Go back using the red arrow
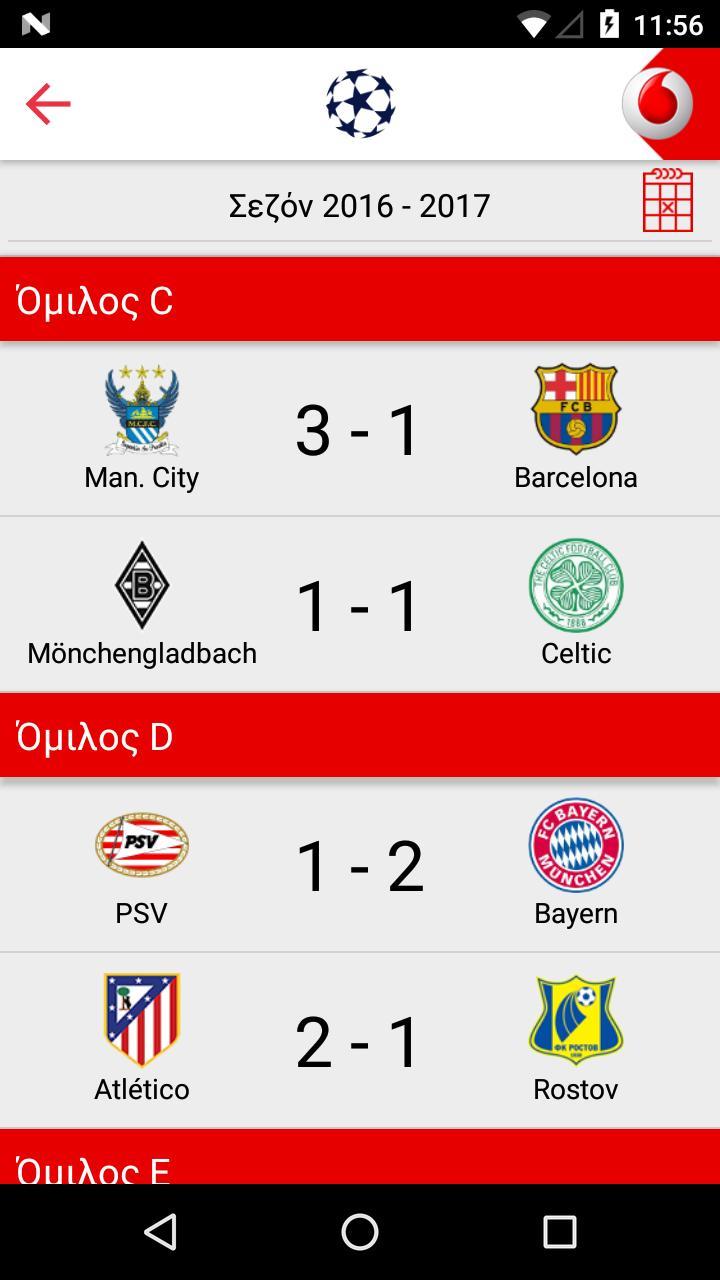Screen dimensions: 720x1280 [x=48, y=104]
